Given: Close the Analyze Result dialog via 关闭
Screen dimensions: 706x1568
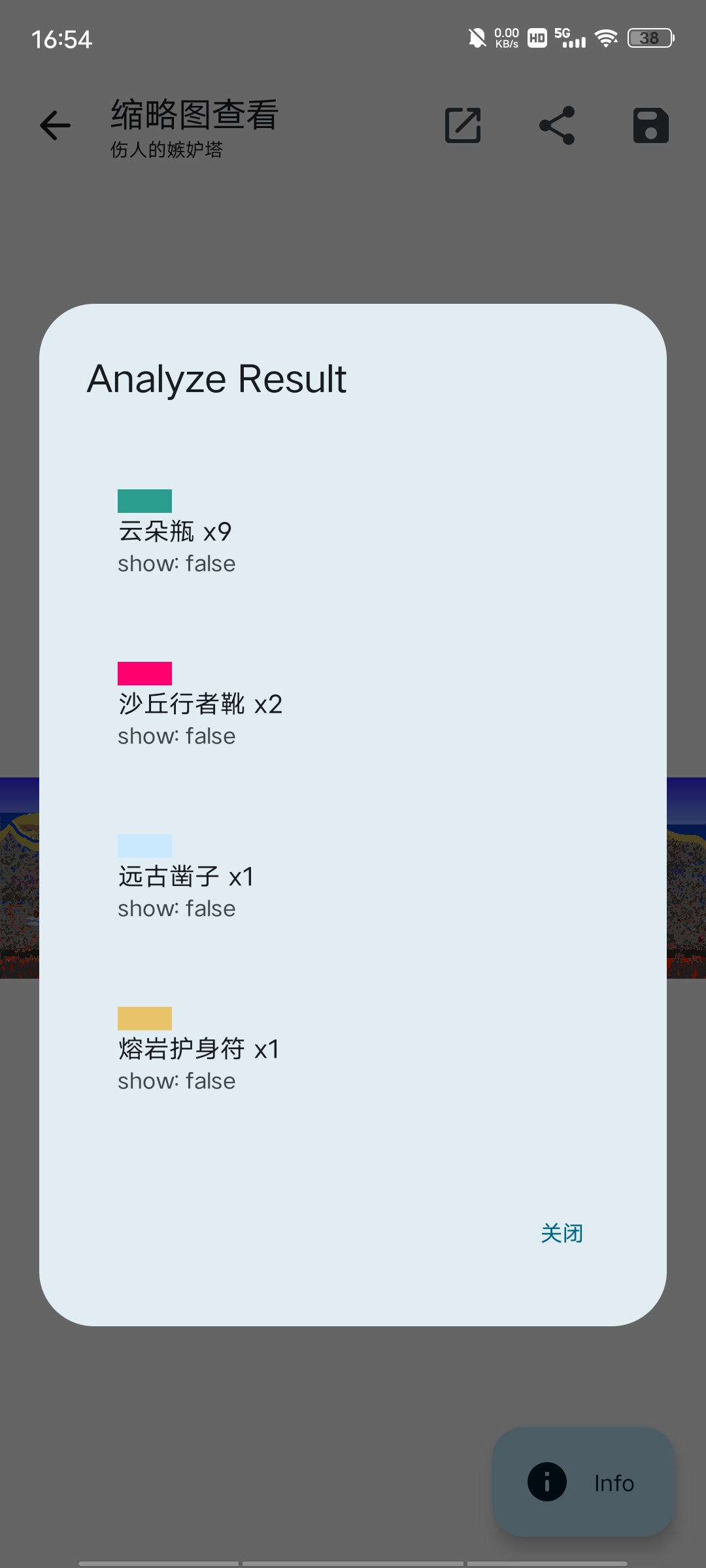Looking at the screenshot, I should 562,1233.
